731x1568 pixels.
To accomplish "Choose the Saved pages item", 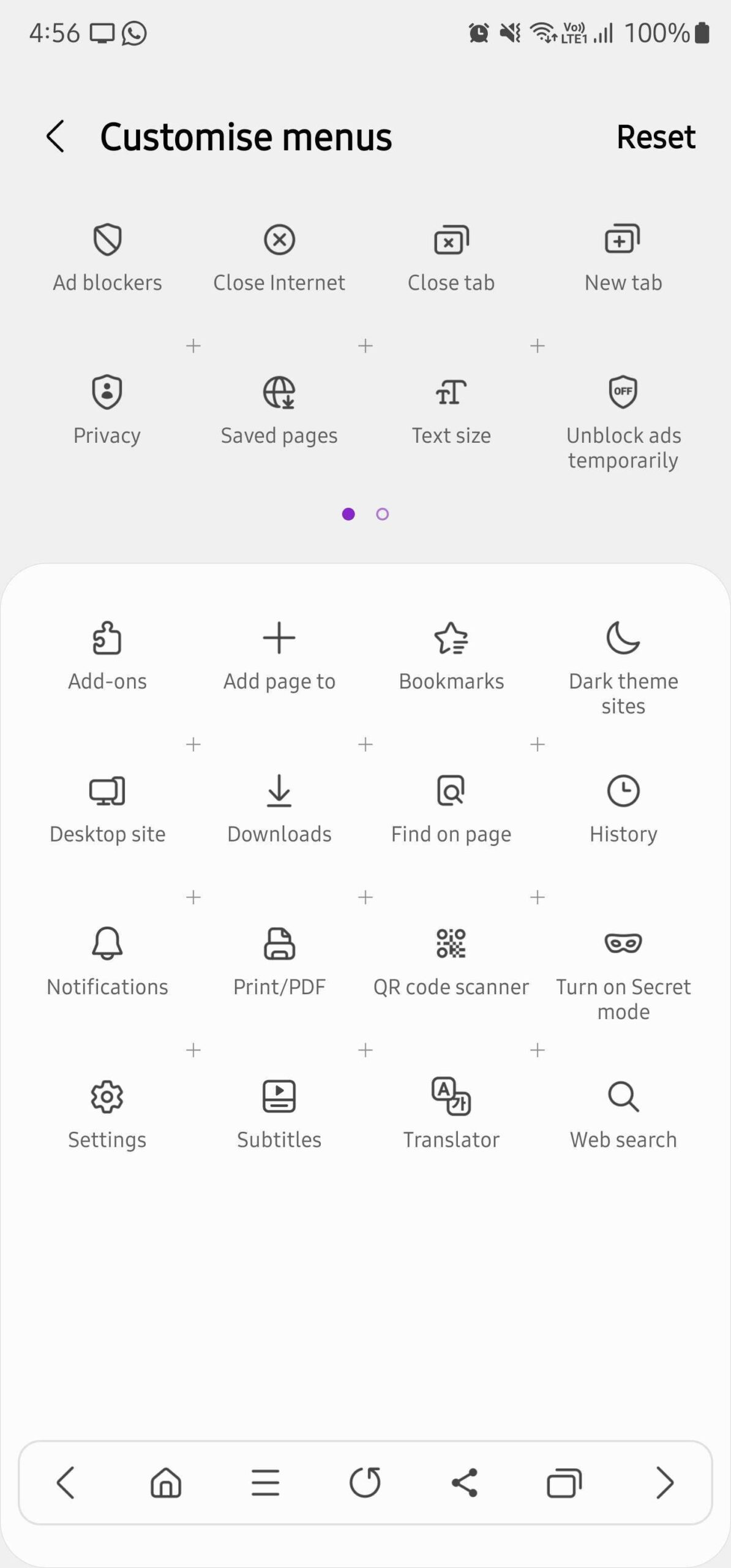I will [279, 409].
